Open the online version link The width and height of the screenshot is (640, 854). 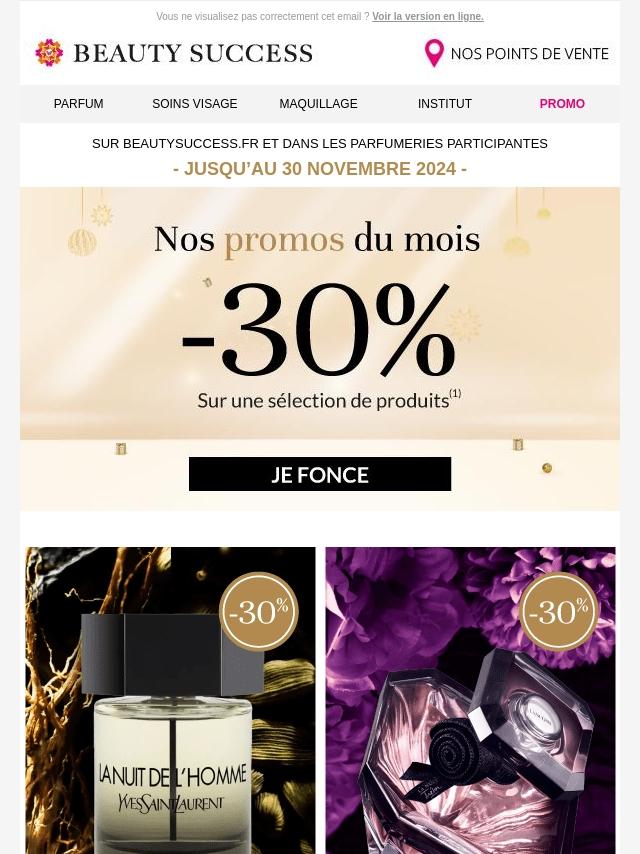click(427, 17)
